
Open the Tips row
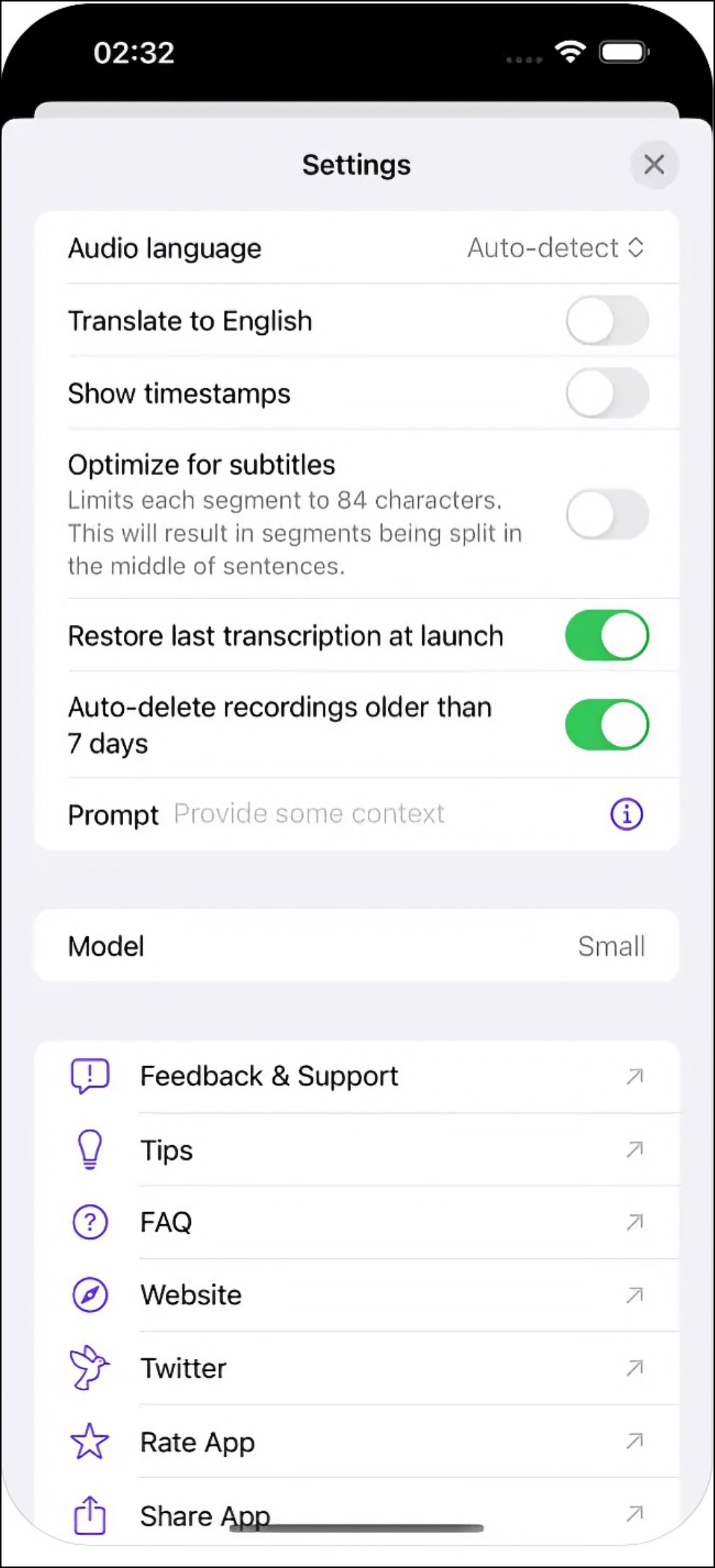(x=357, y=1150)
